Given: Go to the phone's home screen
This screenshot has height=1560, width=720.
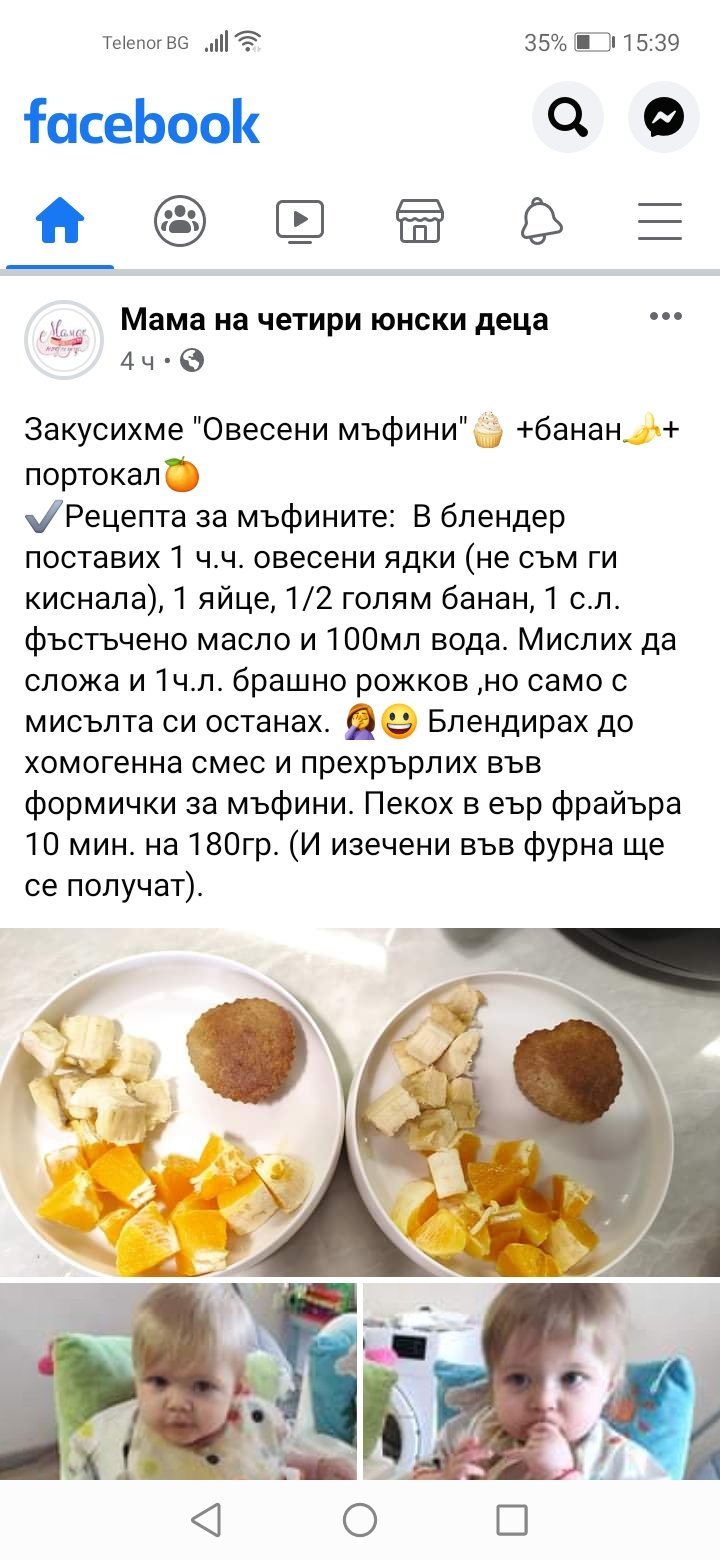Looking at the screenshot, I should (x=360, y=1520).
